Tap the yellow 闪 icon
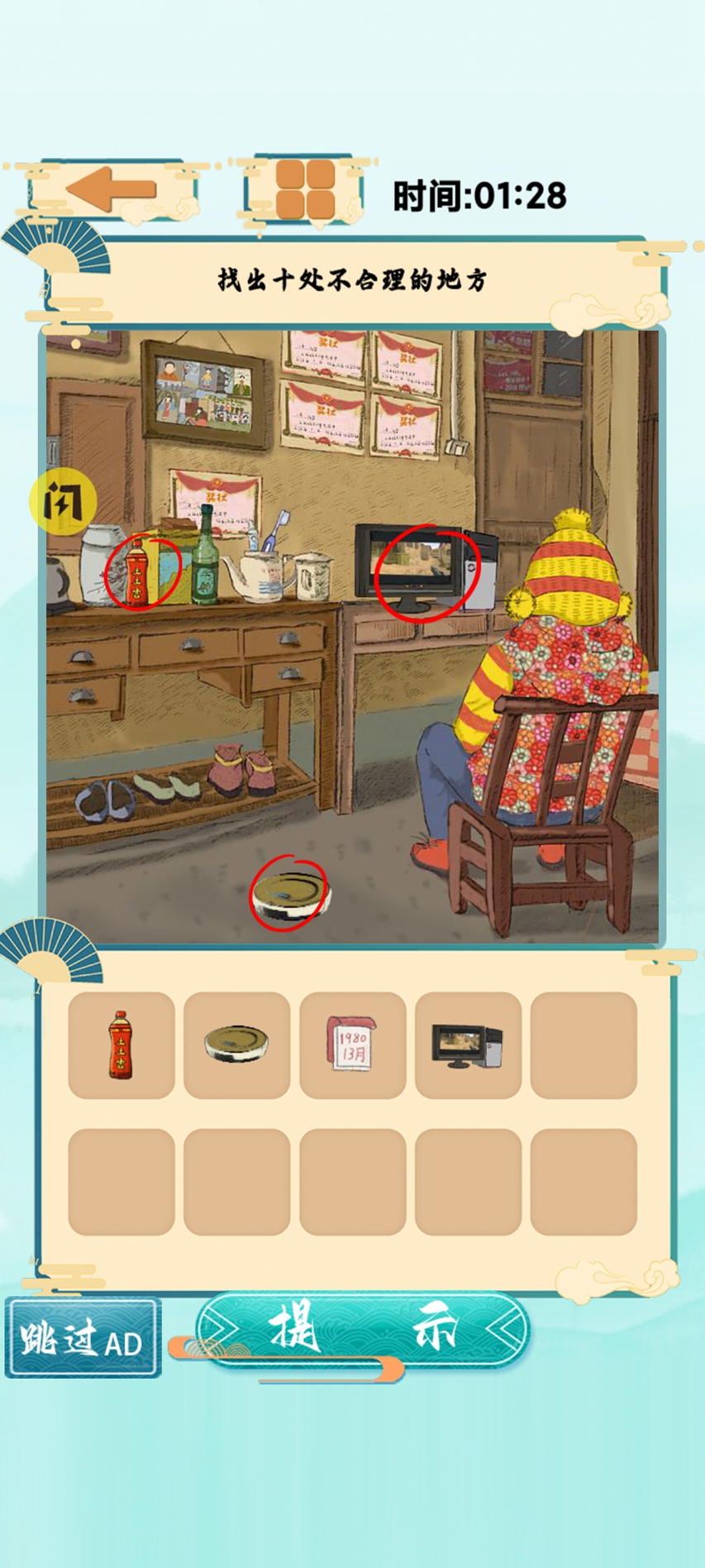 click(x=63, y=501)
